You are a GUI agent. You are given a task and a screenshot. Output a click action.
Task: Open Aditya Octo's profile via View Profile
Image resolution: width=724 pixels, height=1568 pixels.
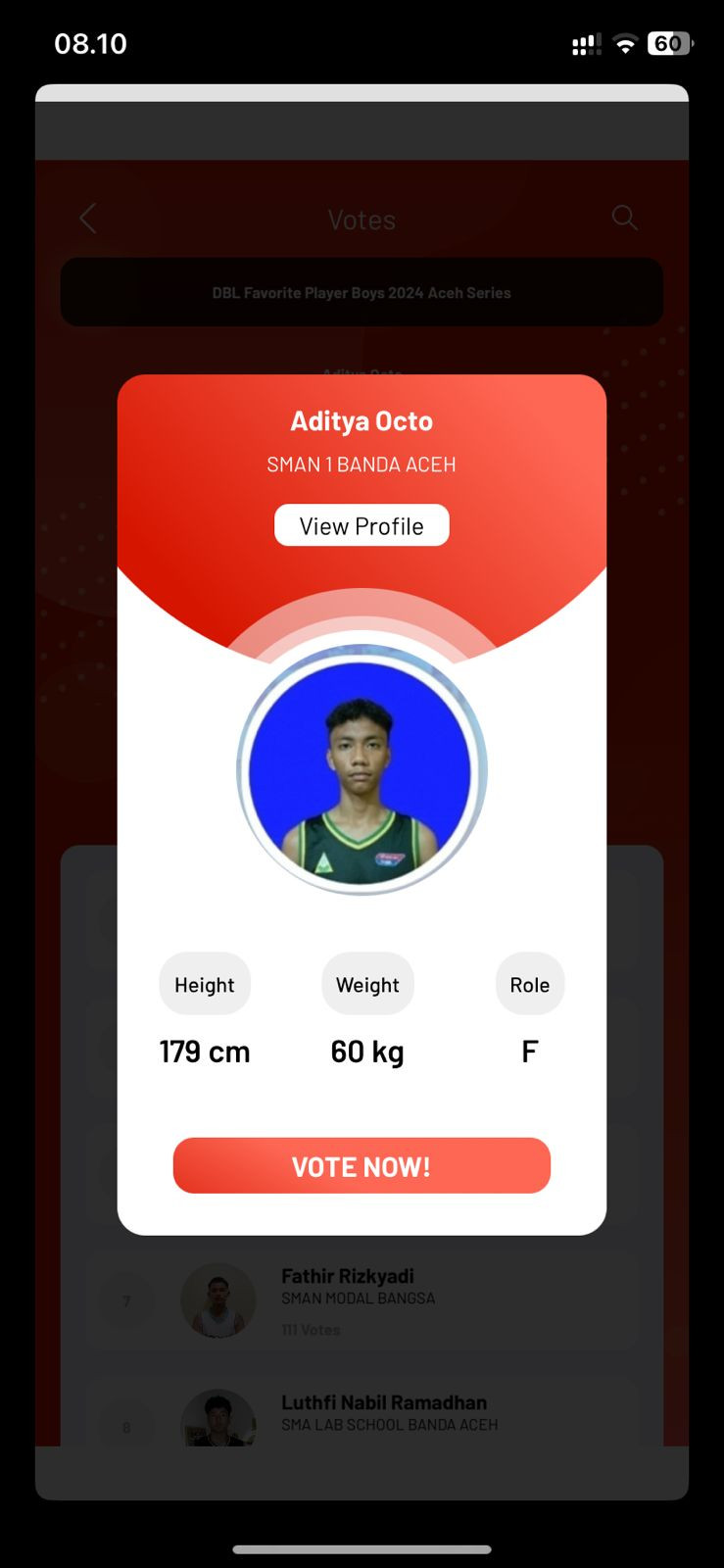pyautogui.click(x=362, y=526)
